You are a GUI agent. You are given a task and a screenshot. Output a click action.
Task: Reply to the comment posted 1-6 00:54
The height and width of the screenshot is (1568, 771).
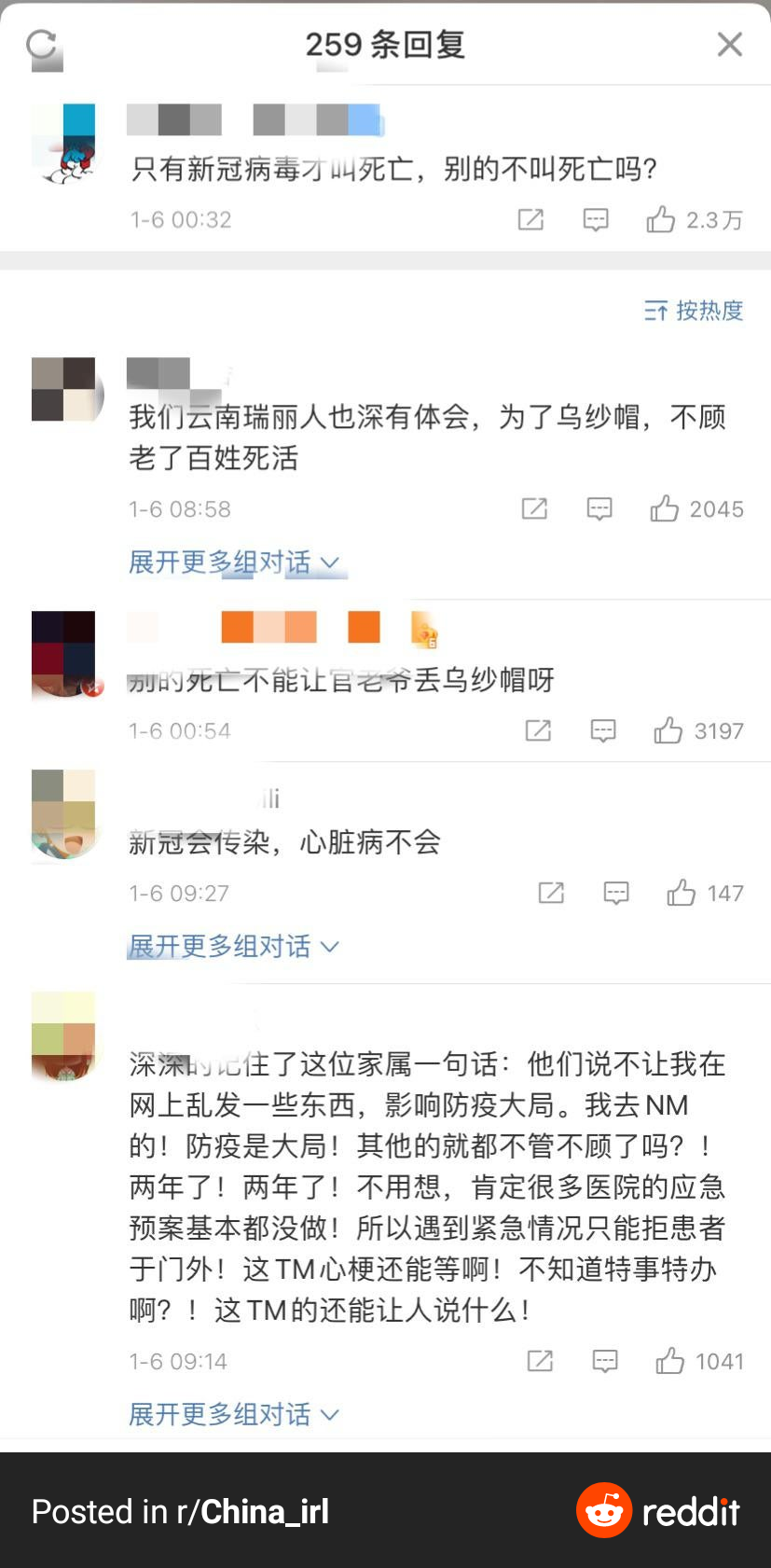(603, 730)
